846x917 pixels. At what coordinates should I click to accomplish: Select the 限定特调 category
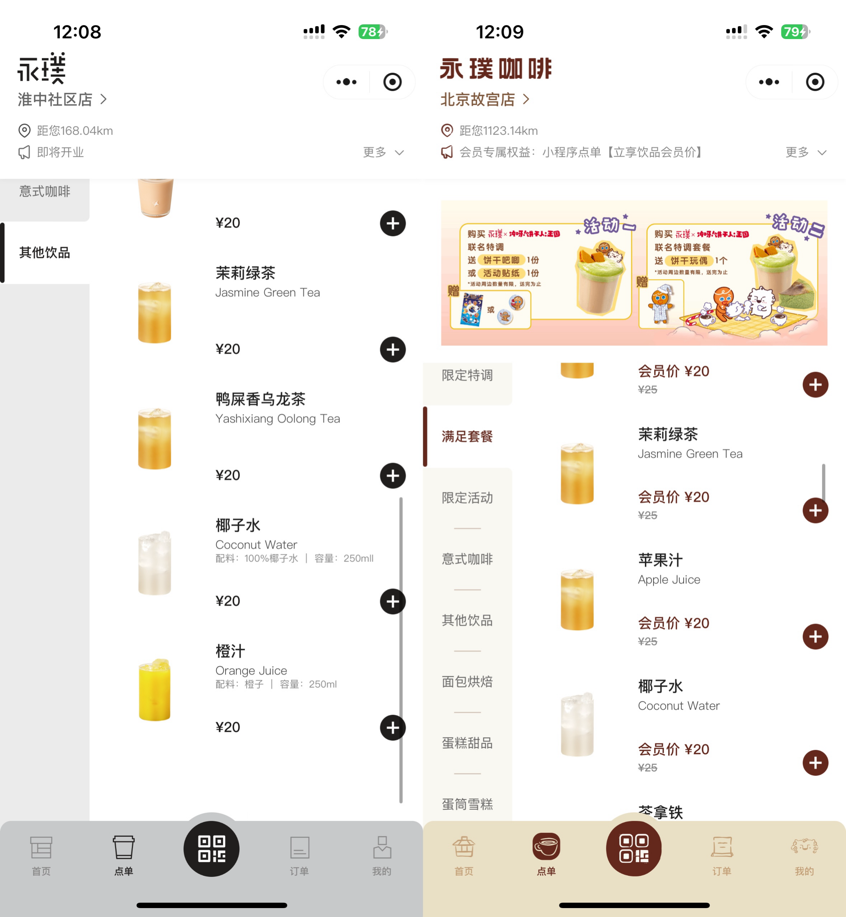(467, 375)
